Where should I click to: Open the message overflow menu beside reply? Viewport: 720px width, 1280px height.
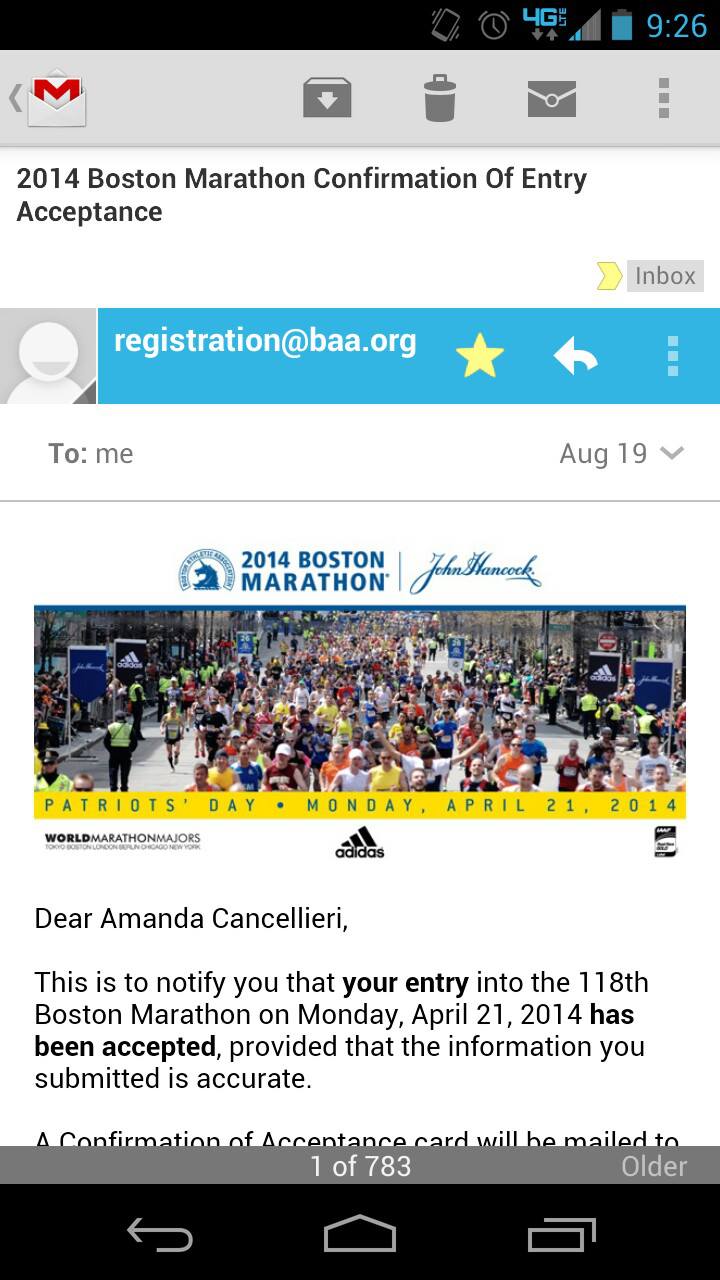(x=672, y=356)
